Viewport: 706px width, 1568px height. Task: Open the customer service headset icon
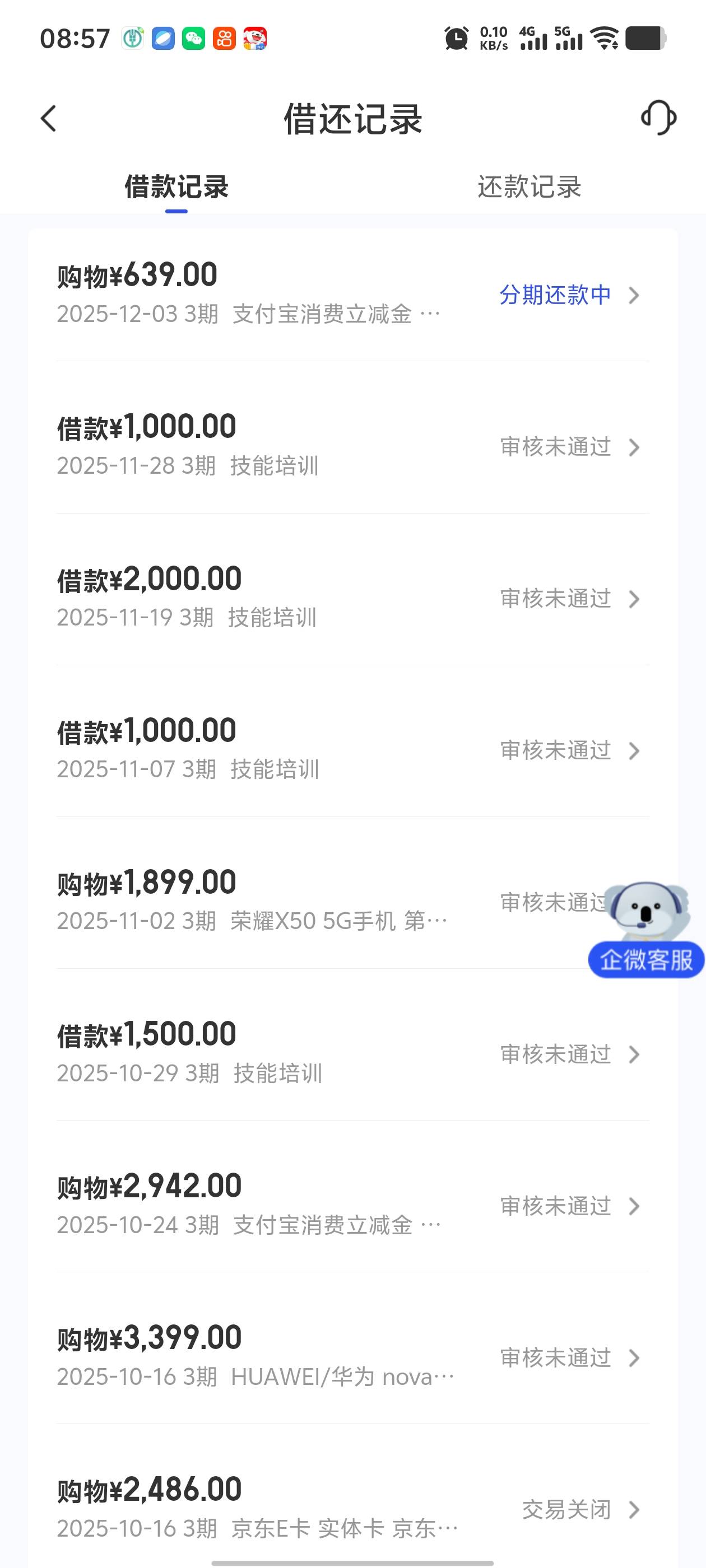658,118
